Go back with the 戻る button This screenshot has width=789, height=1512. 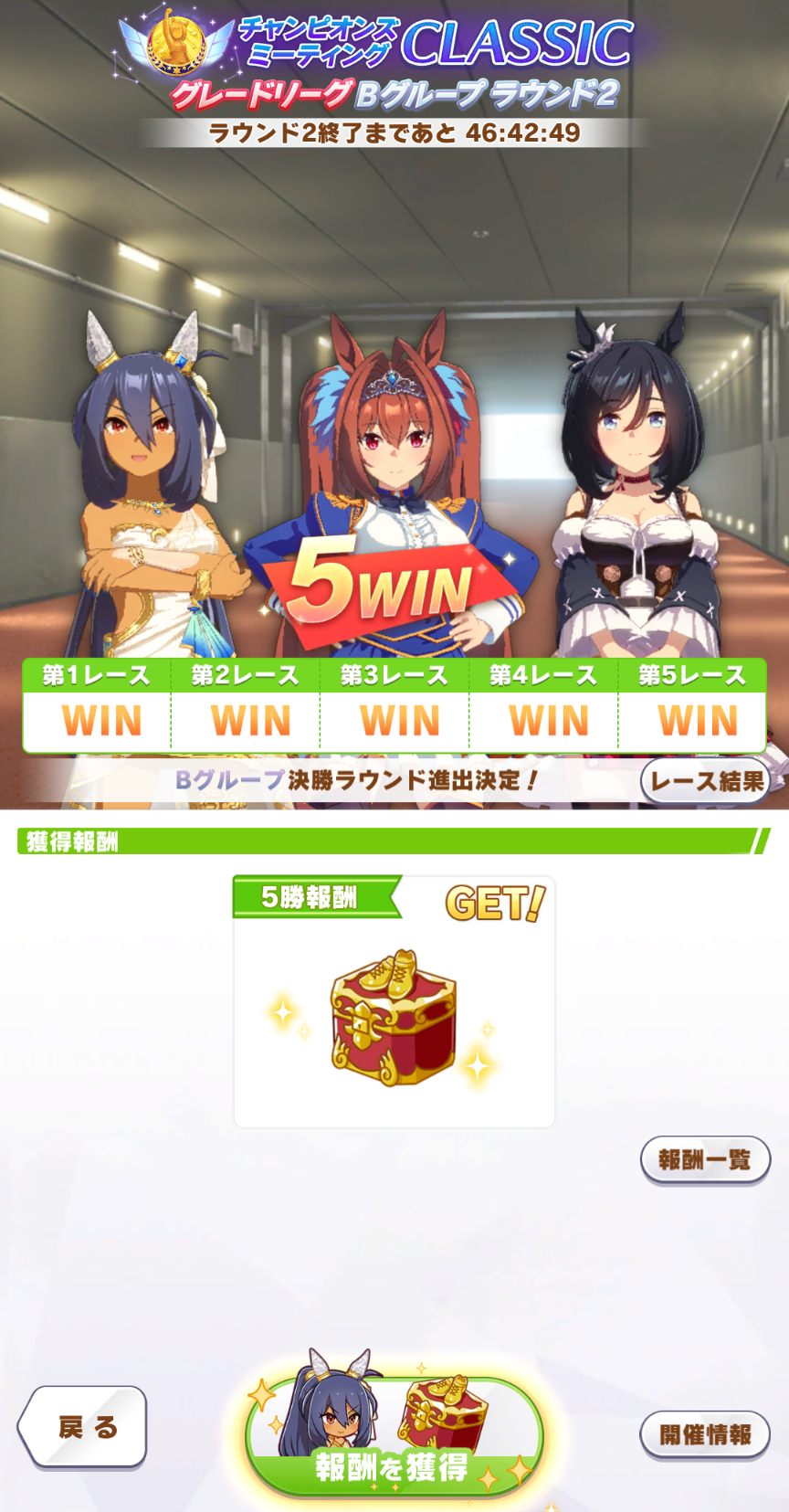(83, 1427)
